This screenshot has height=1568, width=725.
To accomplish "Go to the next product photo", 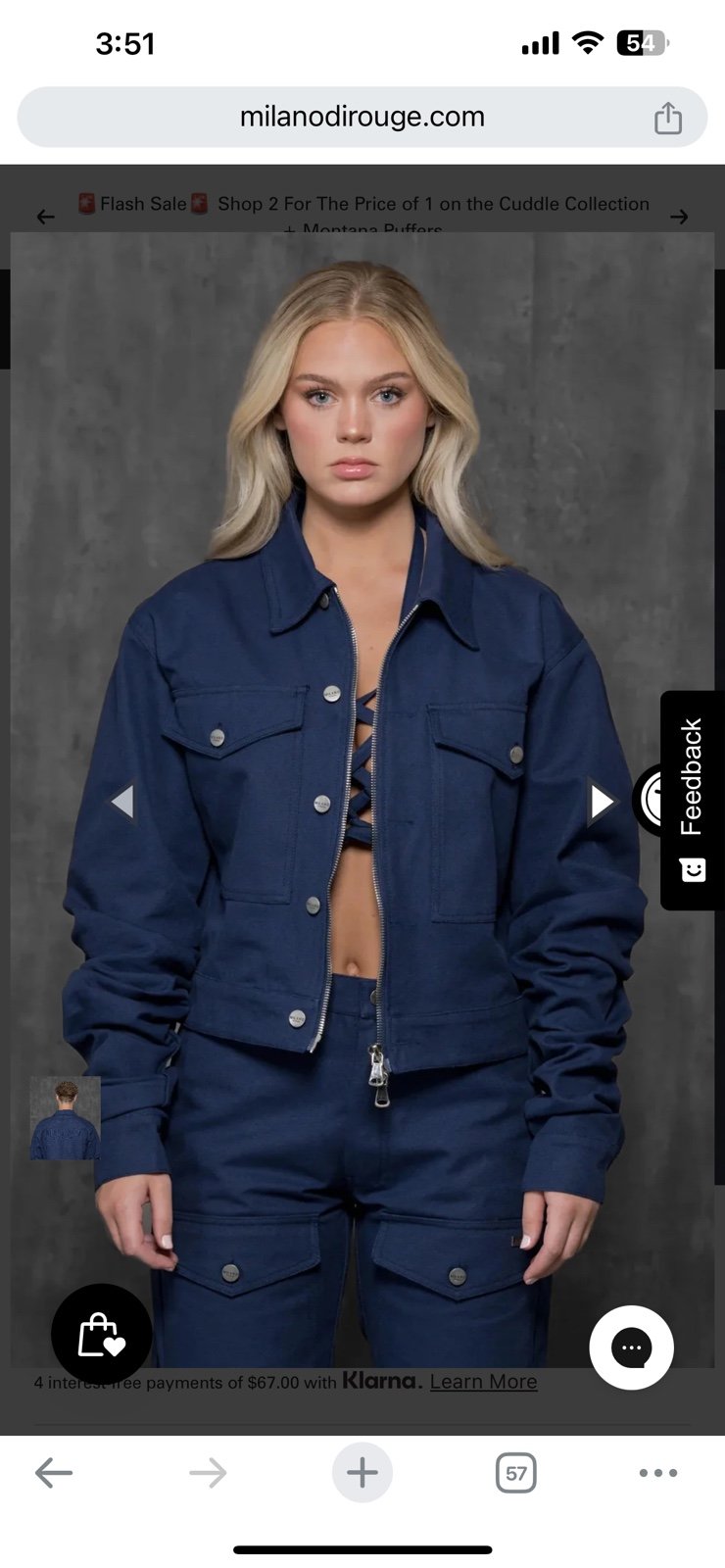I will click(601, 801).
